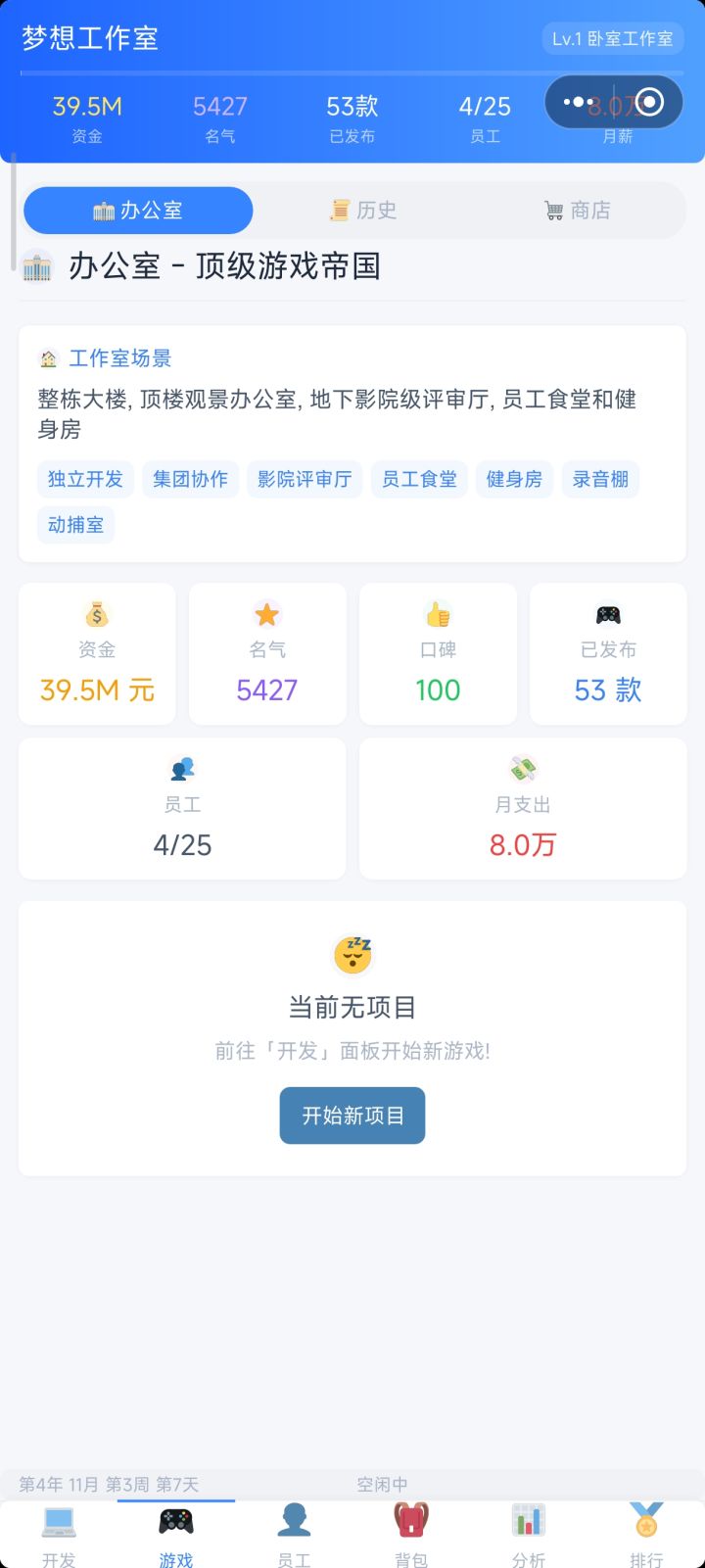View the 分析 bottom tab

(x=529, y=1536)
